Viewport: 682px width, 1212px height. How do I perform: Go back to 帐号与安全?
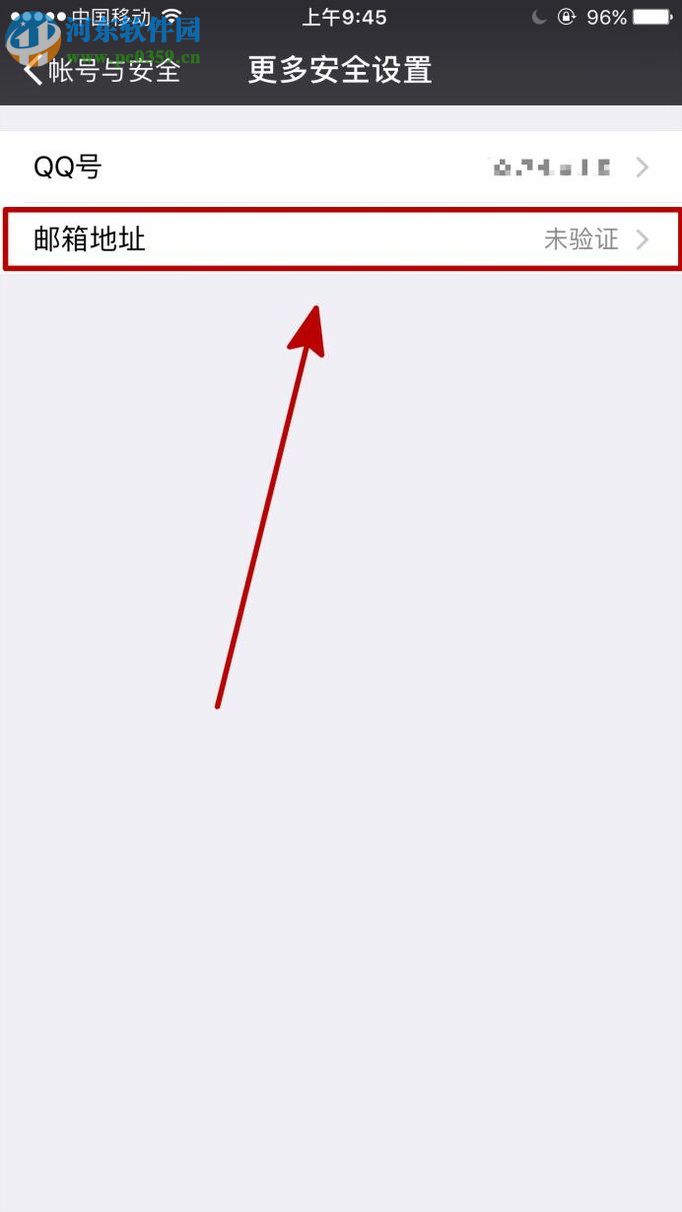[x=100, y=70]
